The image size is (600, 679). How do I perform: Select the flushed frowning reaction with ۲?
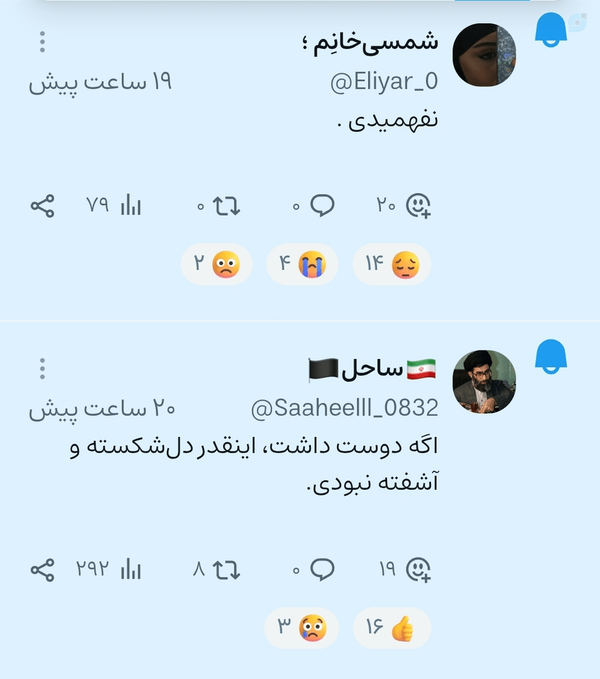coord(216,264)
